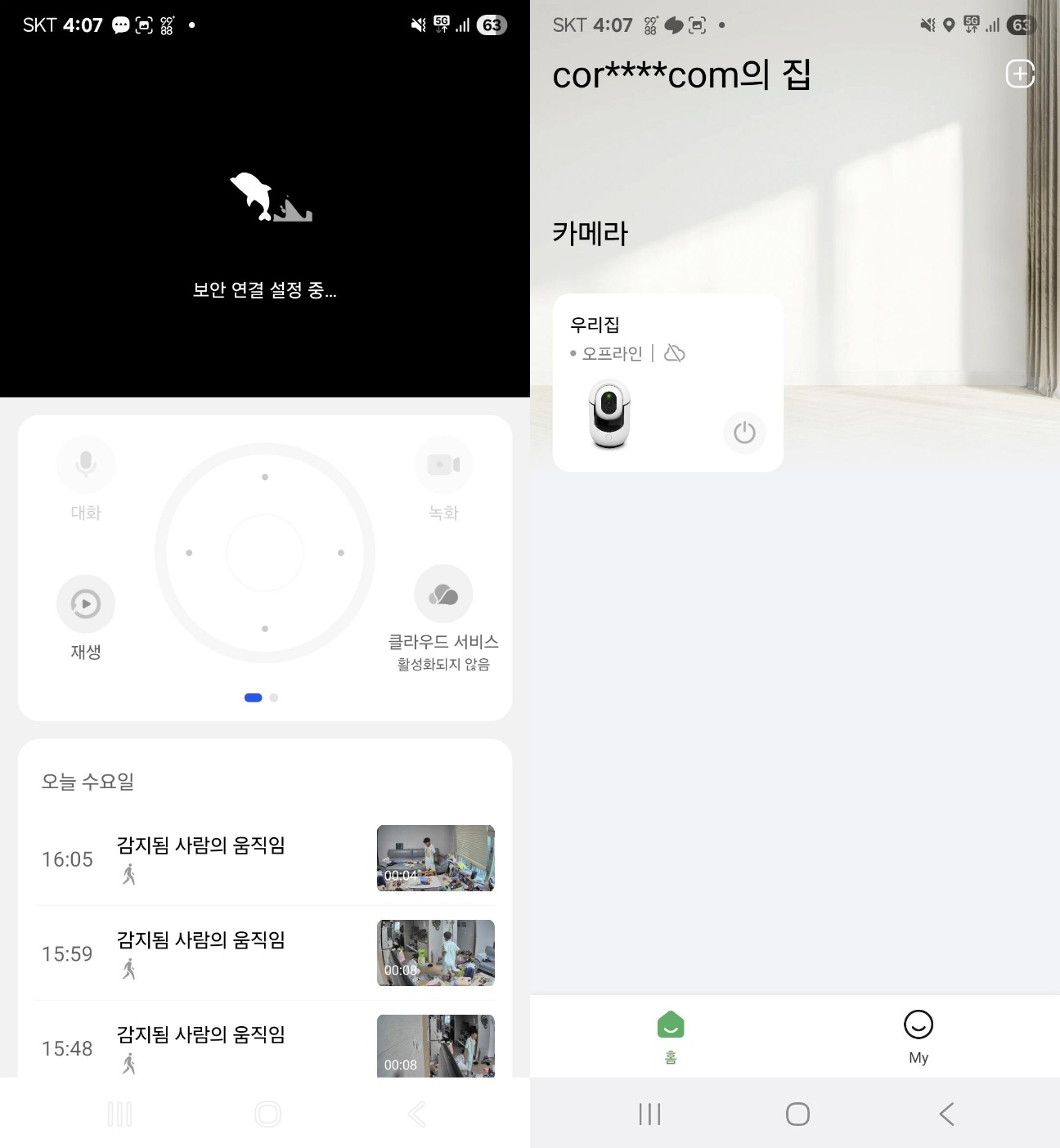Open 재생 playback

point(86,618)
